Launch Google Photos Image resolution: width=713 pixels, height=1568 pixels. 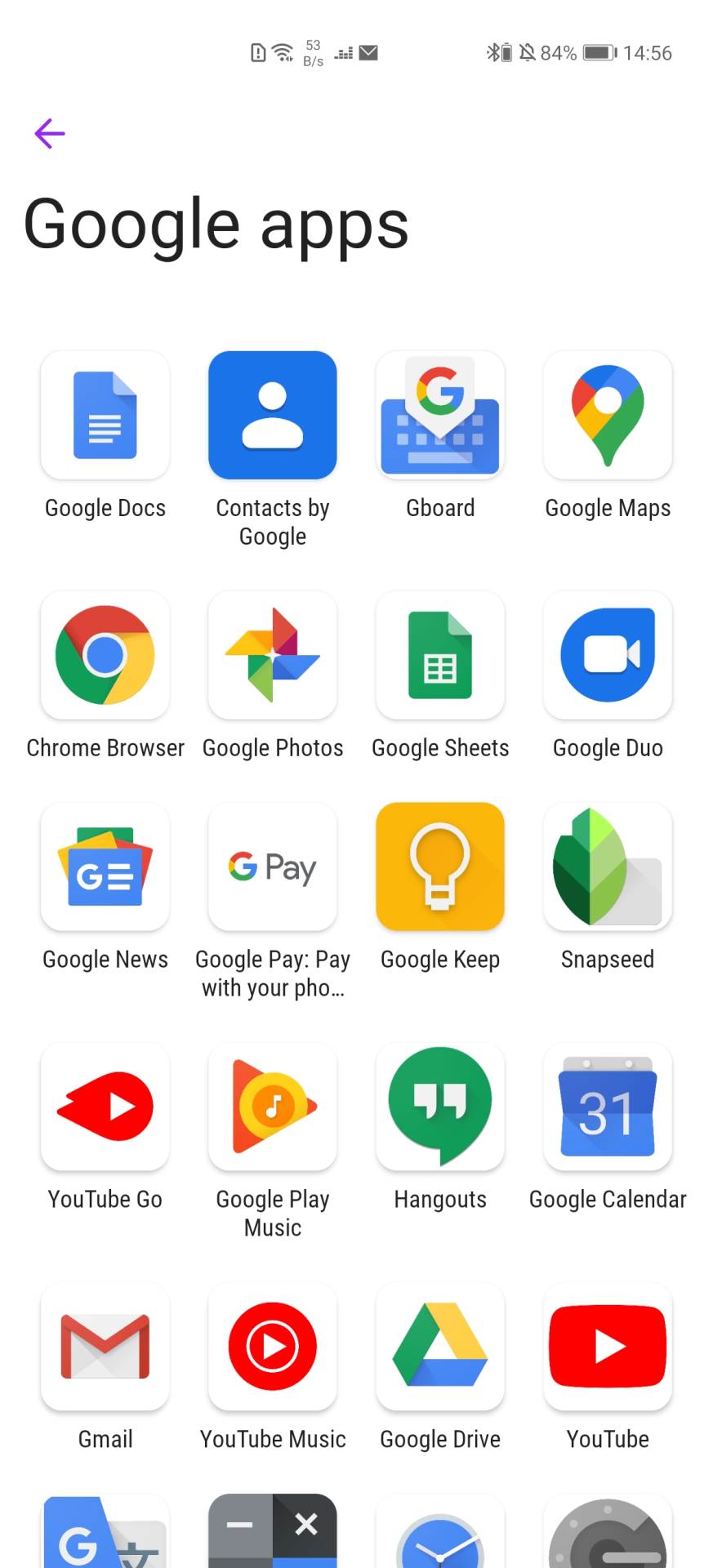coord(273,656)
